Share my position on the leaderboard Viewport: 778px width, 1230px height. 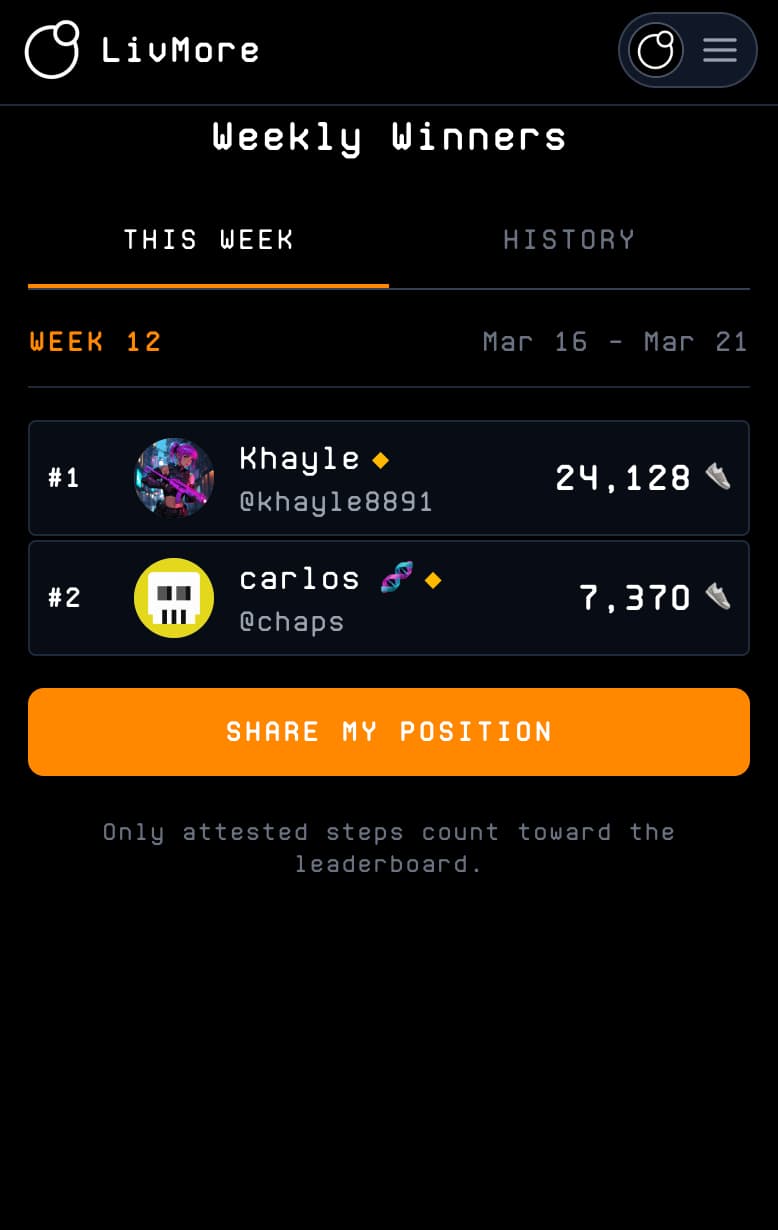pos(388,732)
